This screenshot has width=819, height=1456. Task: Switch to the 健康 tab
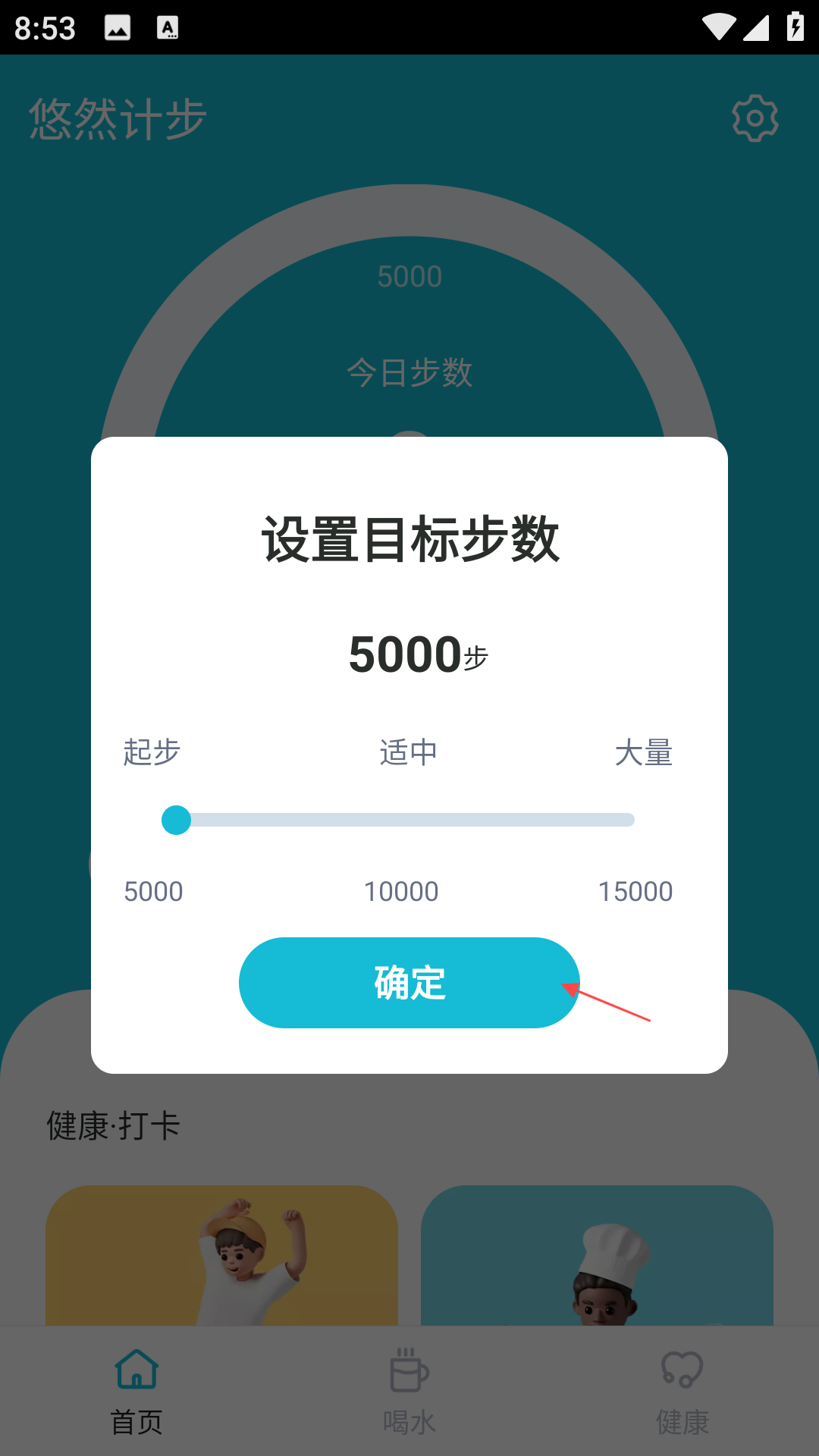pyautogui.click(x=682, y=1392)
